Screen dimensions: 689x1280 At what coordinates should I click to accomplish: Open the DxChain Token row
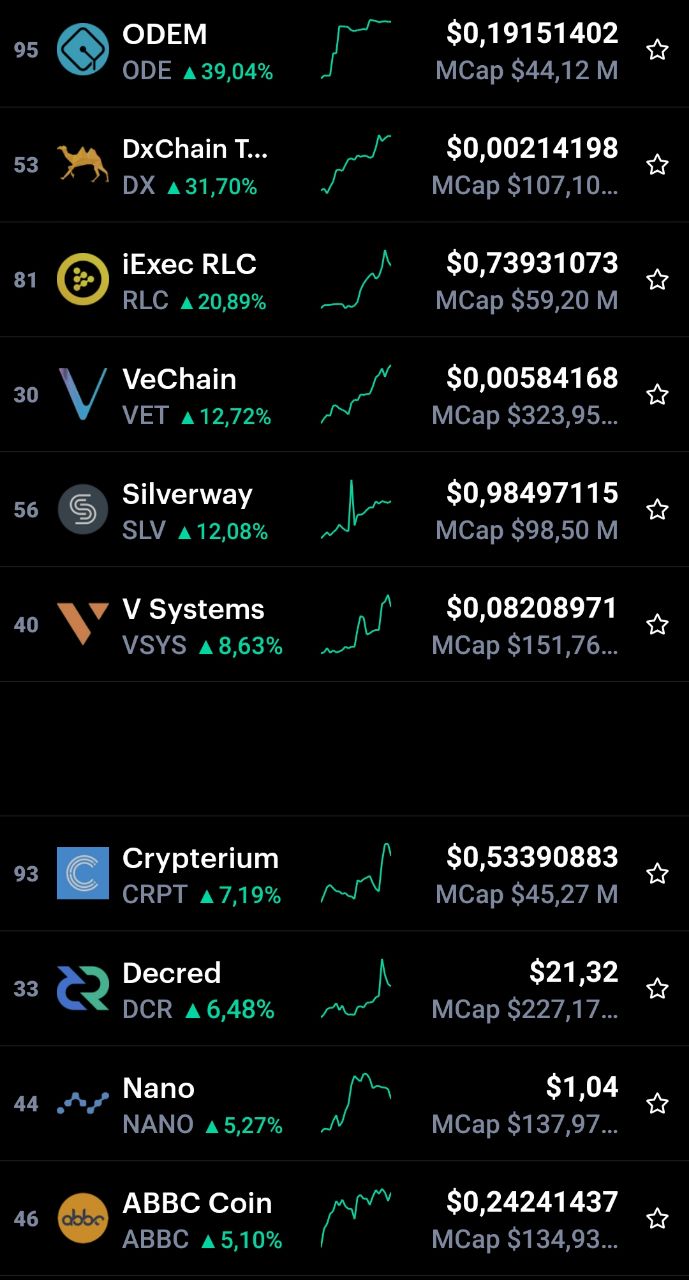tap(344, 165)
